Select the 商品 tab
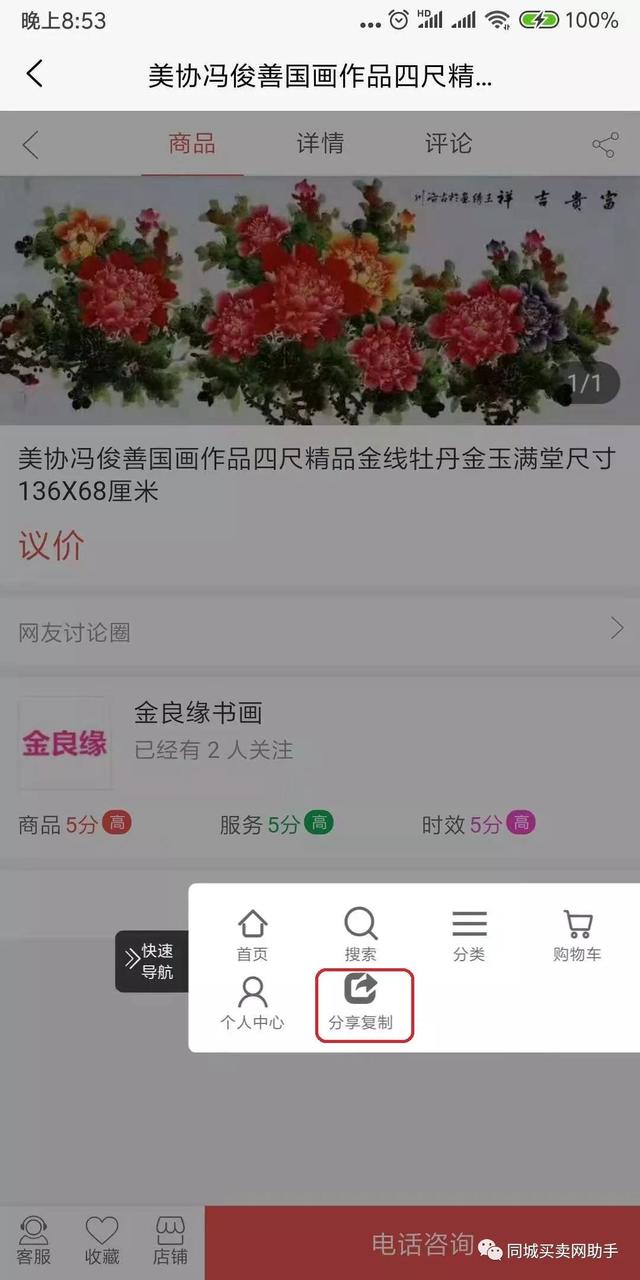The image size is (640, 1280). (x=192, y=144)
